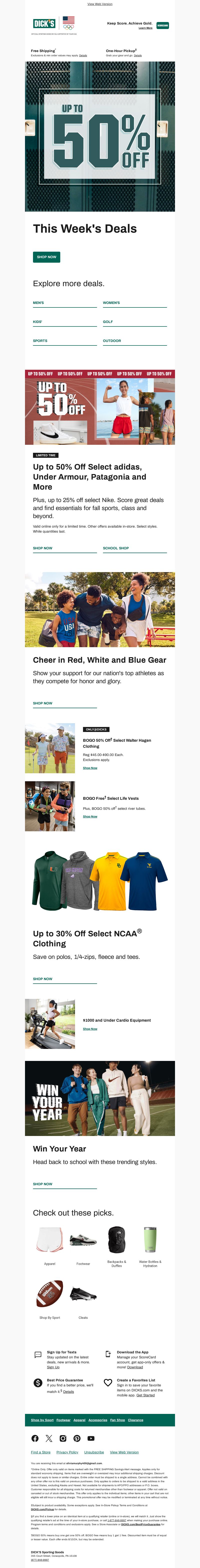Shop Now for BOGO Walter Hagen Clothing
Viewport: 200px width, 1568px height.
pyautogui.click(x=90, y=768)
